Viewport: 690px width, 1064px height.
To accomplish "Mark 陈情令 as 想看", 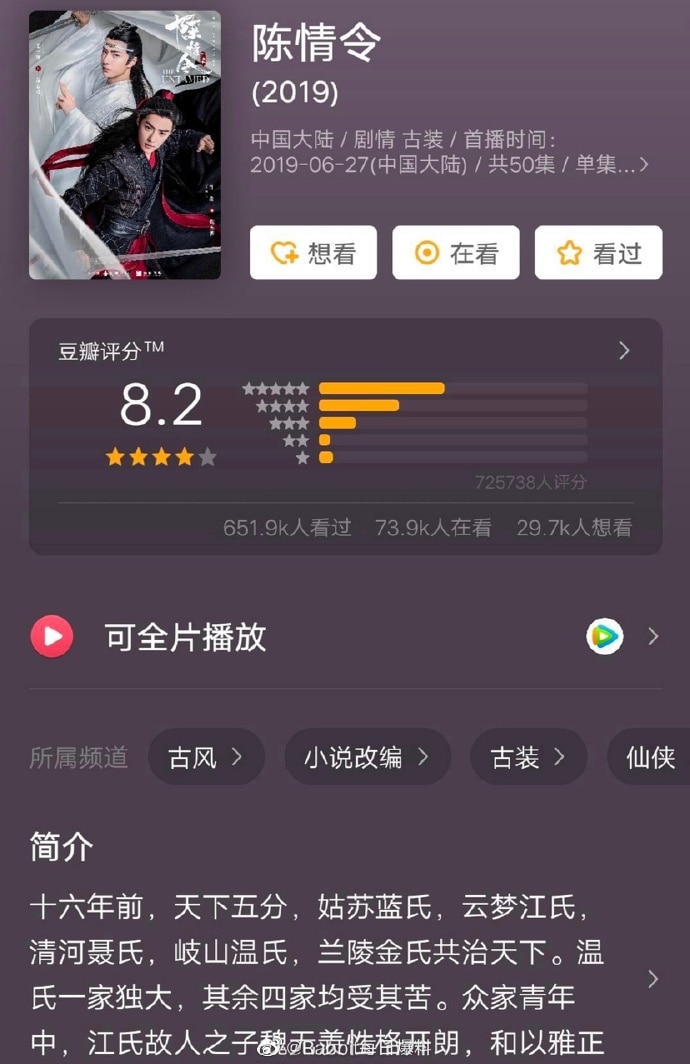I will point(313,253).
